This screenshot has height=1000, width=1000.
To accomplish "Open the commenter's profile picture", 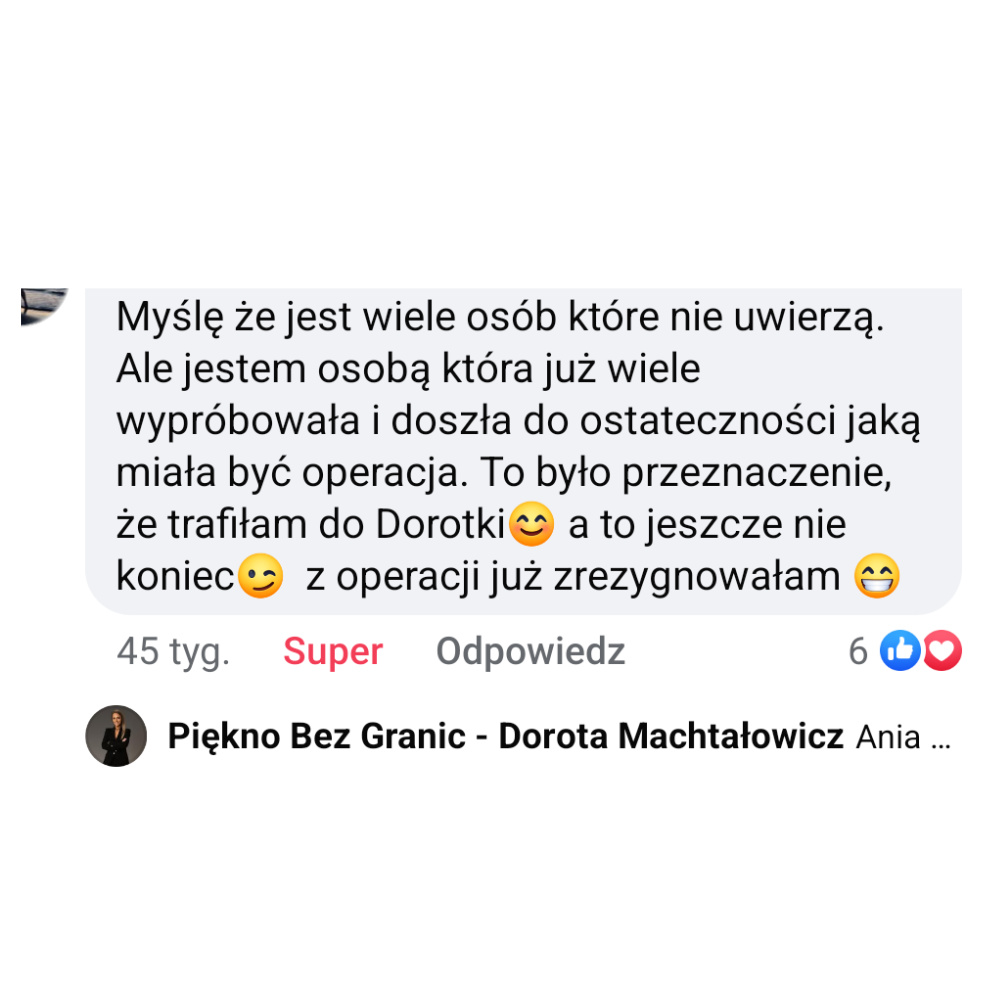I will click(x=43, y=303).
